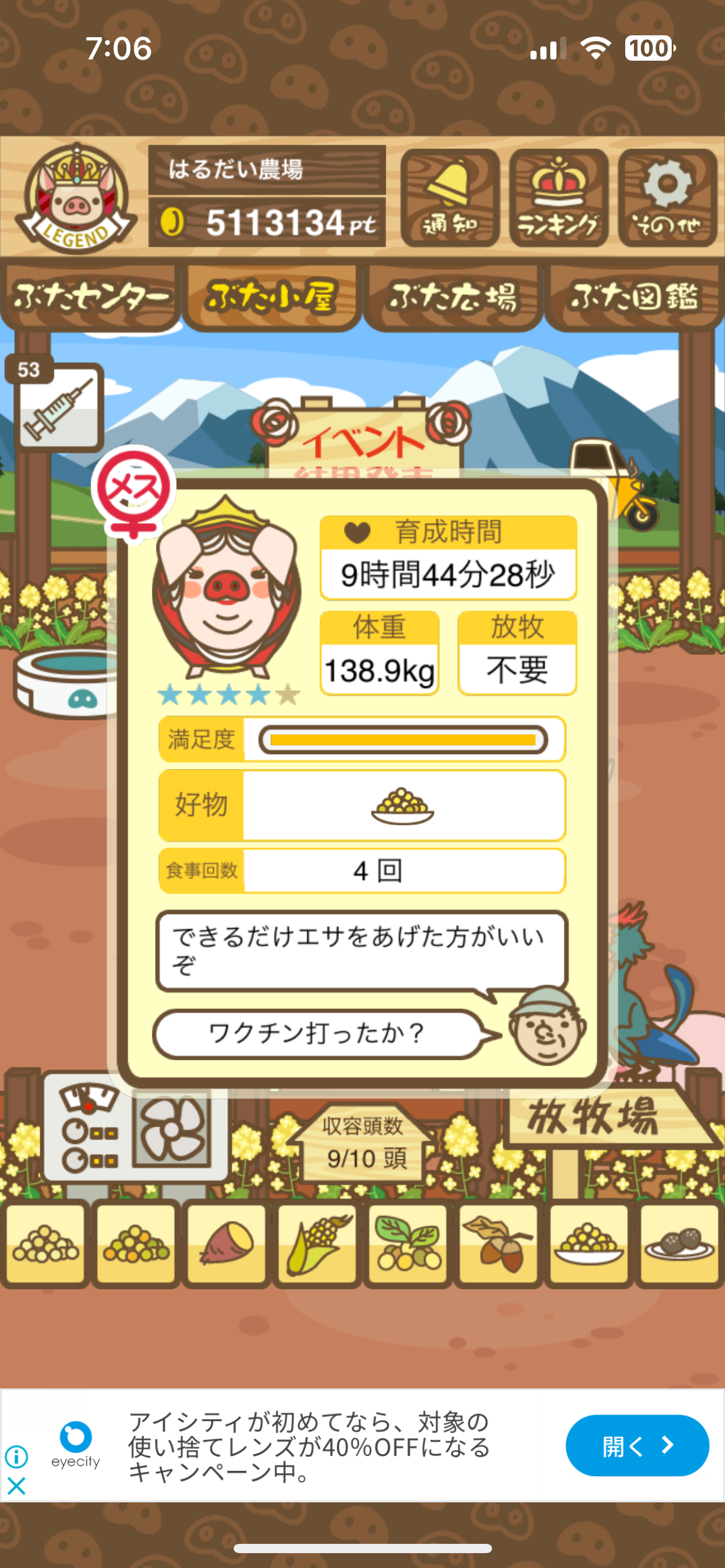725x1568 pixels.
Task: Use the vaccine syringe item
Action: click(x=58, y=407)
